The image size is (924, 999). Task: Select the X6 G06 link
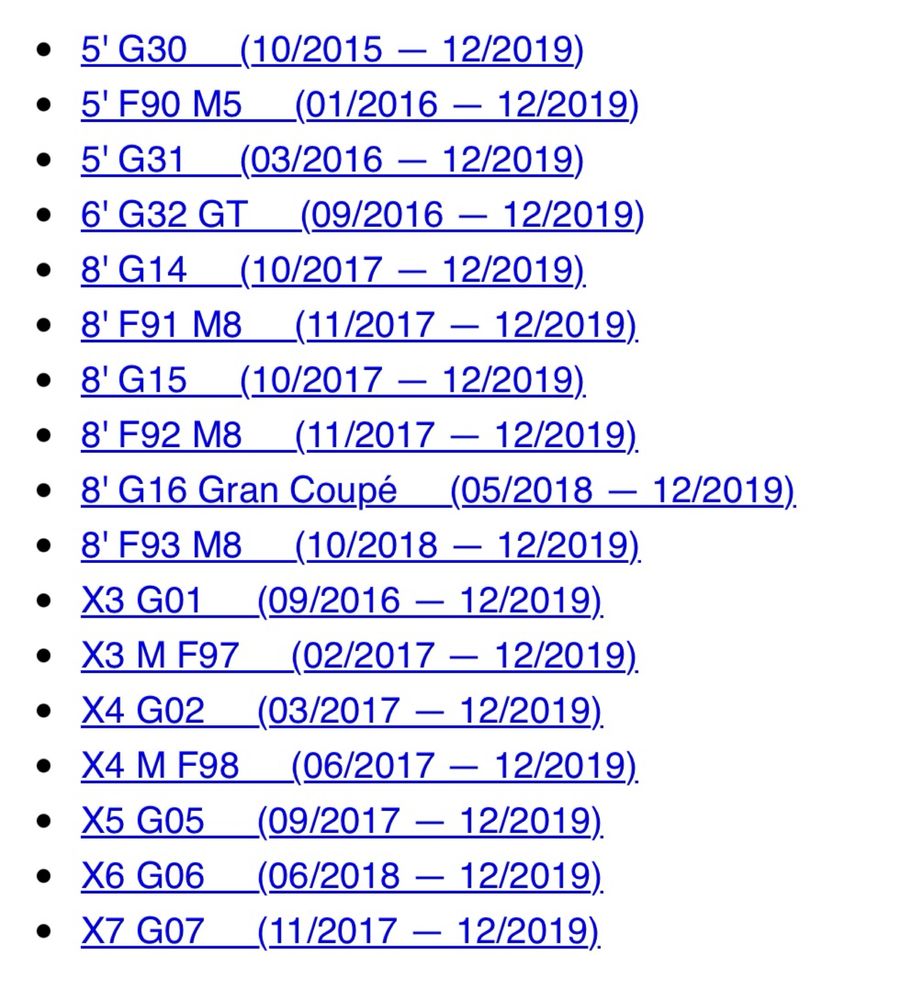(x=341, y=877)
